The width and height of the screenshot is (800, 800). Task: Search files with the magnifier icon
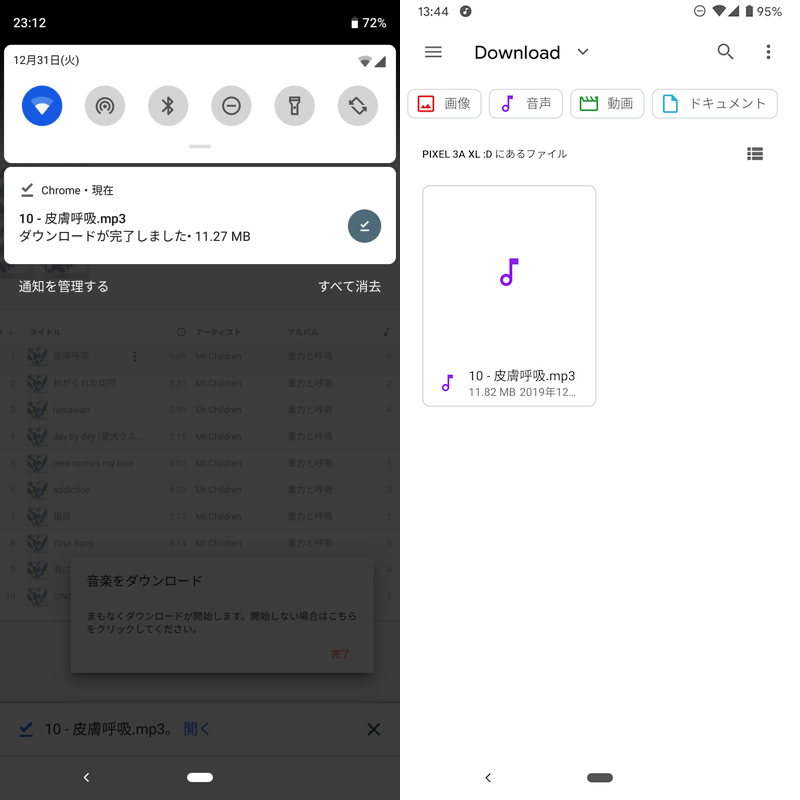725,52
